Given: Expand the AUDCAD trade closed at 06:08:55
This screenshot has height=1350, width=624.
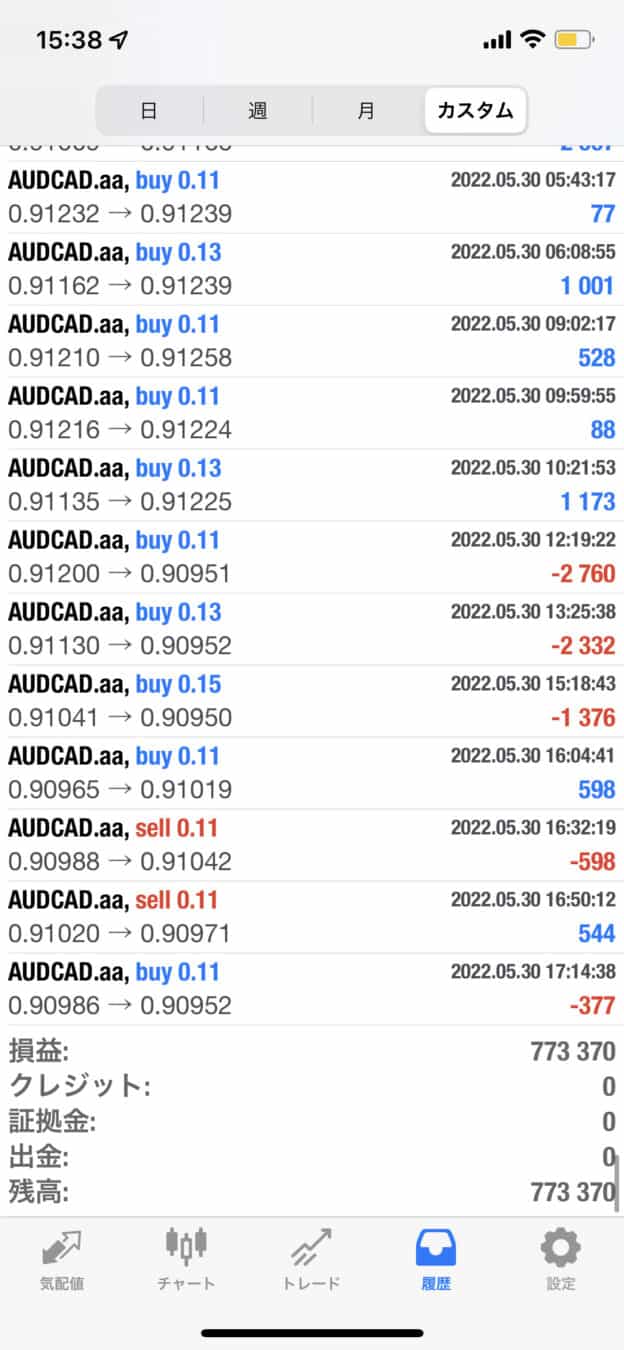Looking at the screenshot, I should pyautogui.click(x=312, y=269).
